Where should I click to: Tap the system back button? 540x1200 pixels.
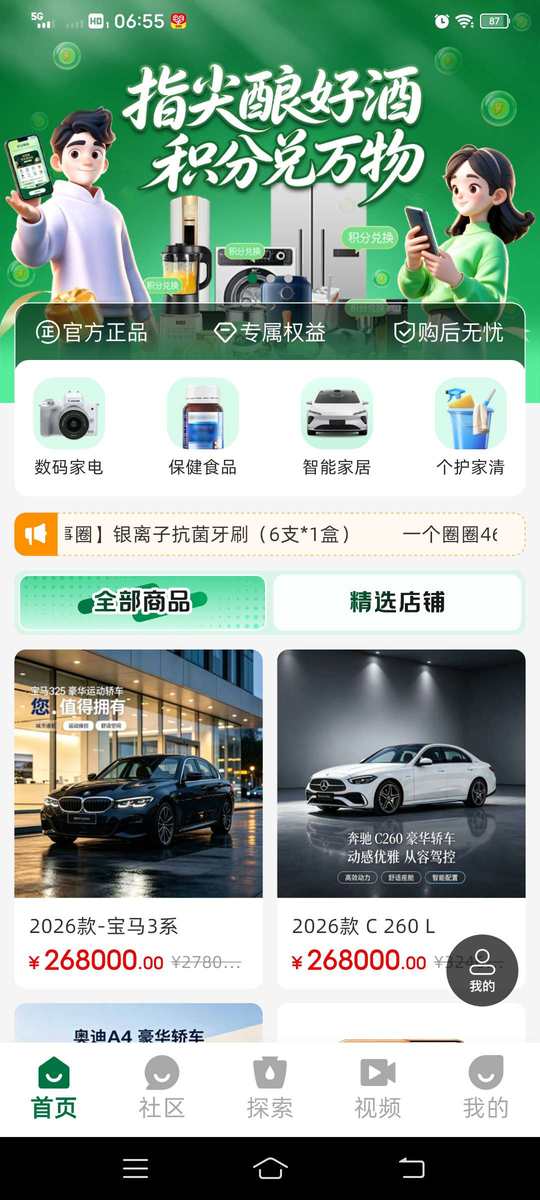[411, 1168]
